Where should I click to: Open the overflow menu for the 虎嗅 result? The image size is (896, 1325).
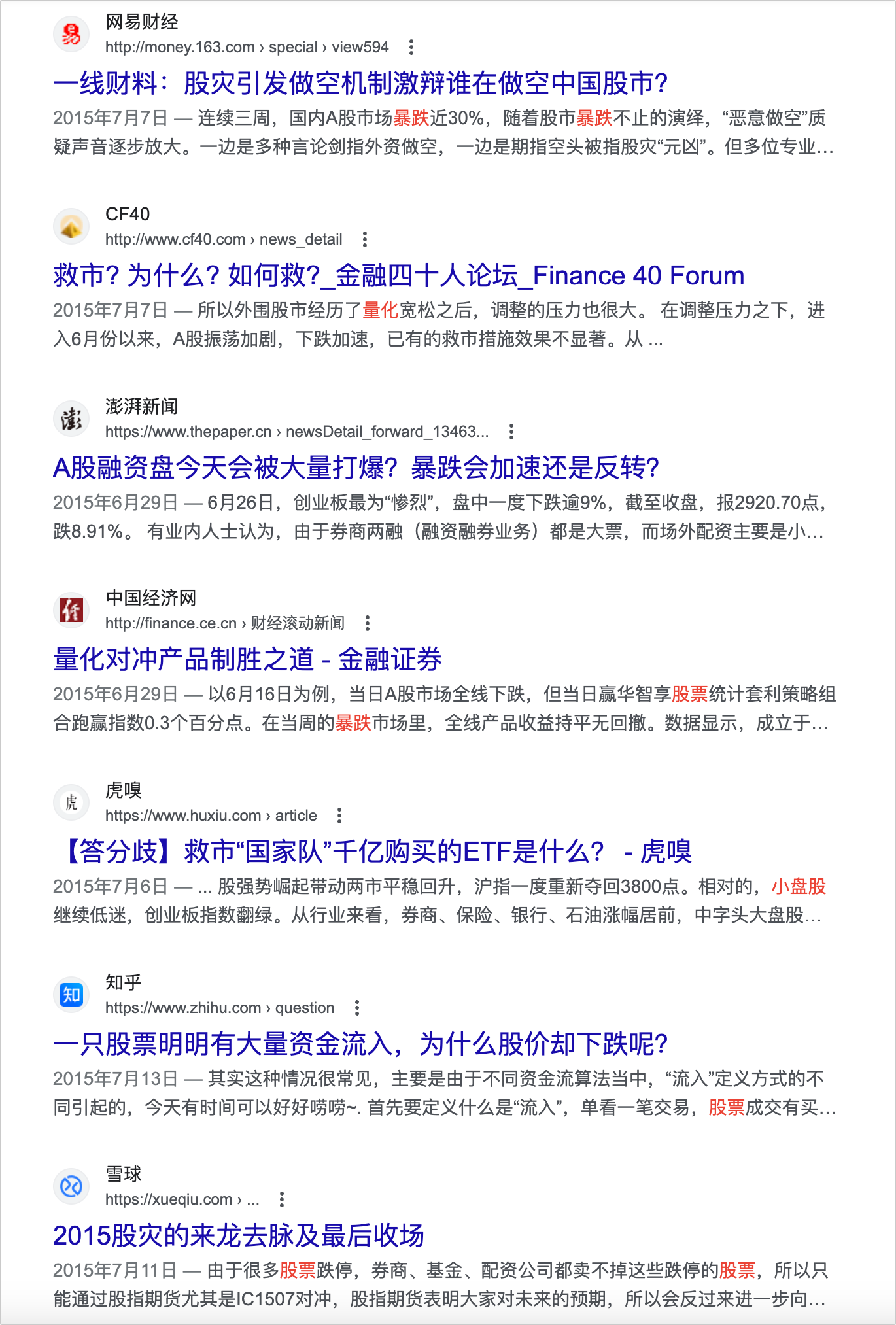pos(339,816)
